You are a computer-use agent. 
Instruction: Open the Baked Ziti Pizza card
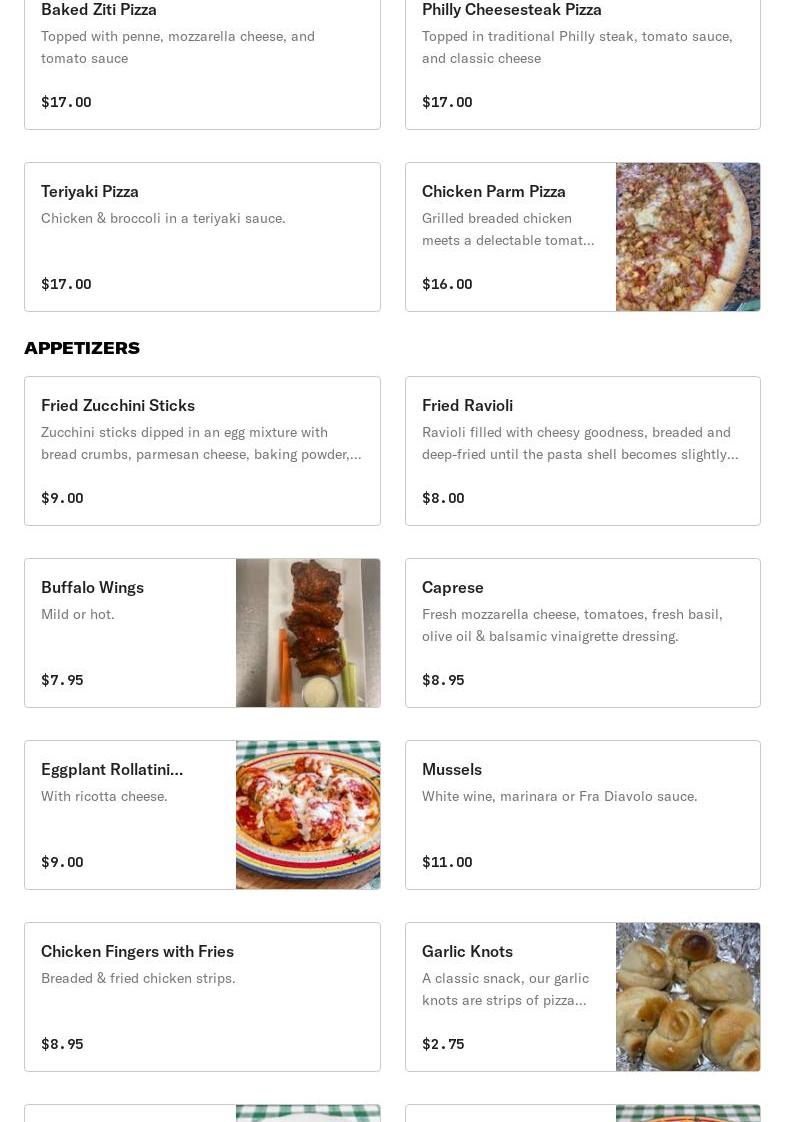pyautogui.click(x=202, y=60)
